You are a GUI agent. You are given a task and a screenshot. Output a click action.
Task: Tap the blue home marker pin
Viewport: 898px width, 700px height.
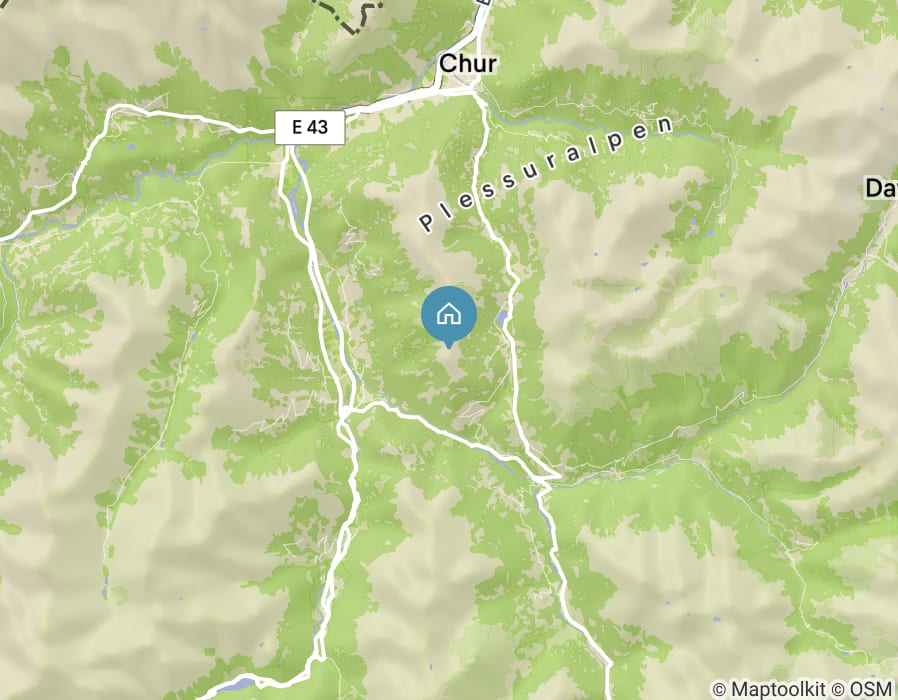[449, 315]
